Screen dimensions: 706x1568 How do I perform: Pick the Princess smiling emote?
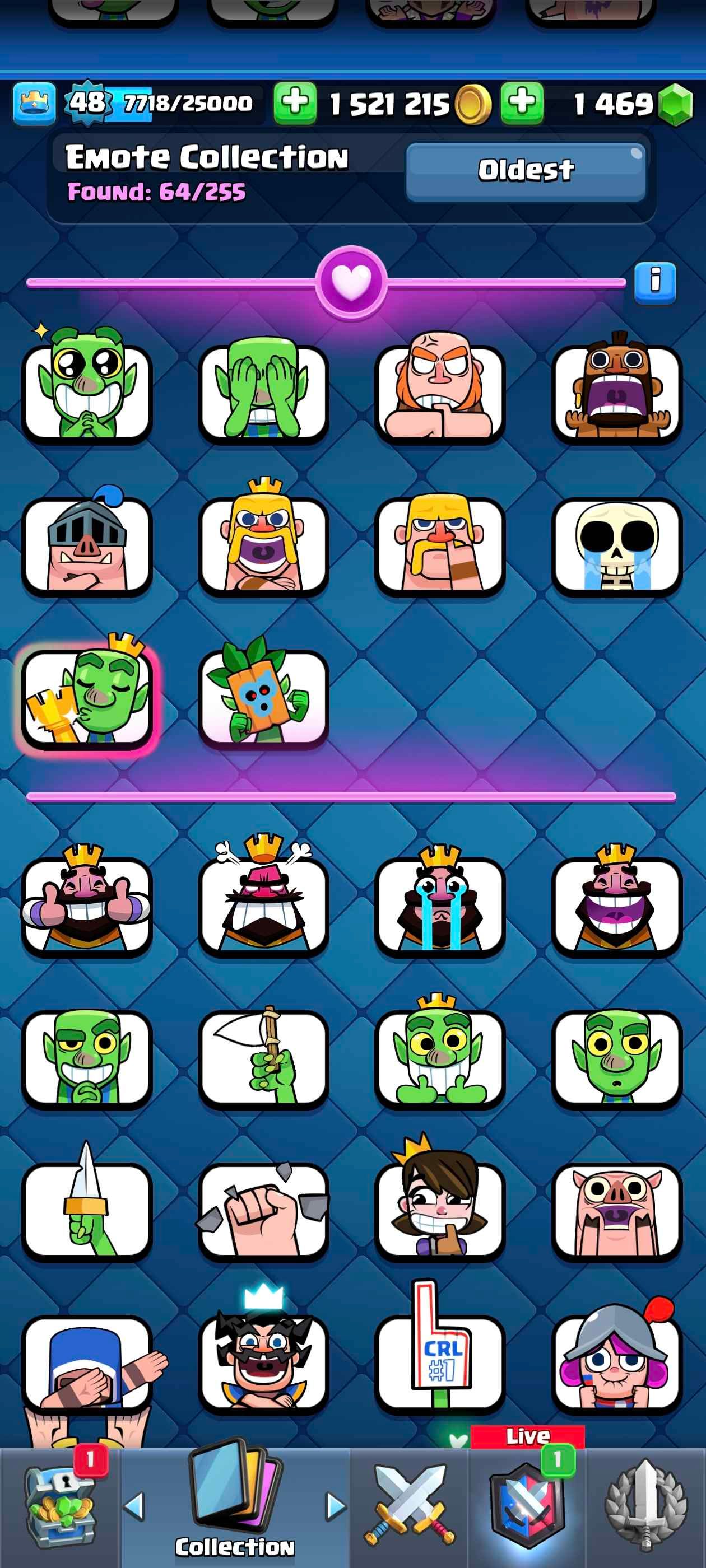point(440,1210)
